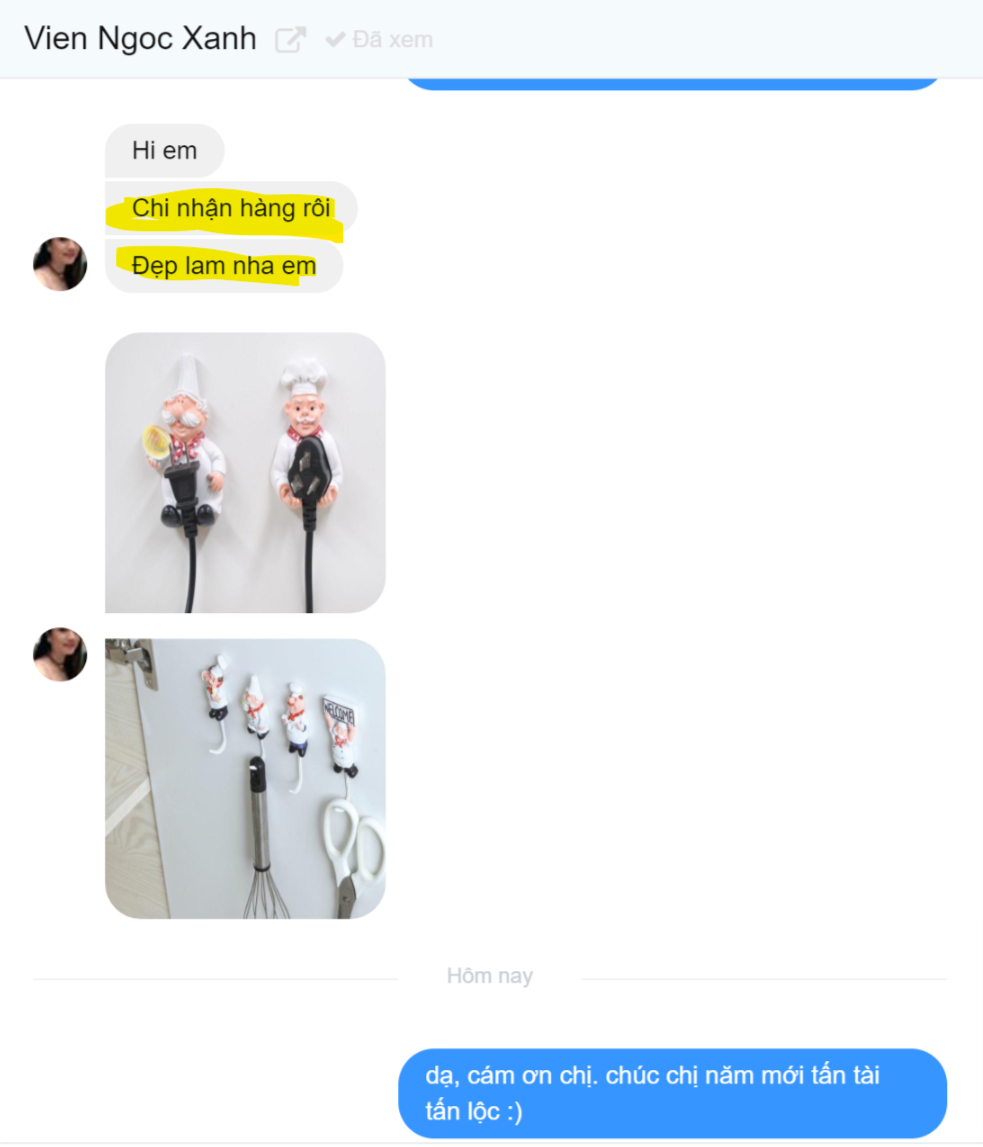Open Vien Ngoc Xanh conversation in external window
This screenshot has width=983, height=1147.
click(x=290, y=40)
